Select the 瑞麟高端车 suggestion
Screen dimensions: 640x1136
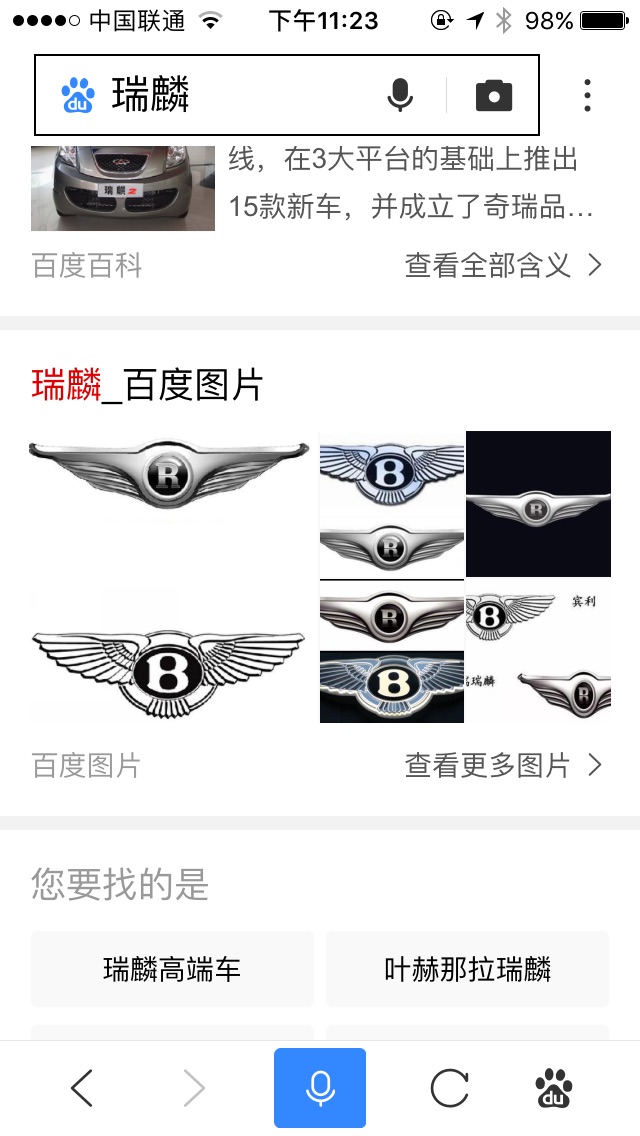pyautogui.click(x=172, y=969)
